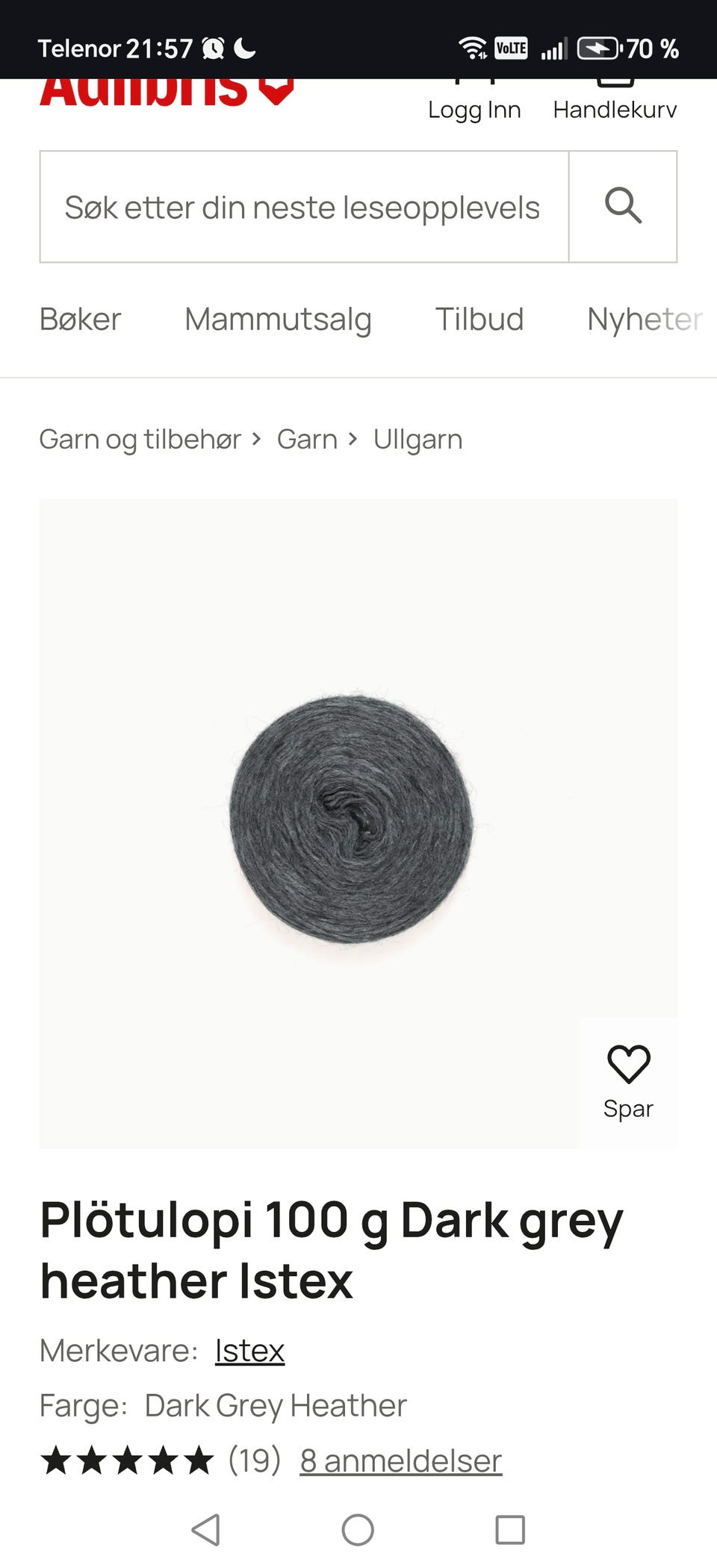This screenshot has width=717, height=1568.
Task: Save product with the Spar heart
Action: [x=628, y=1081]
